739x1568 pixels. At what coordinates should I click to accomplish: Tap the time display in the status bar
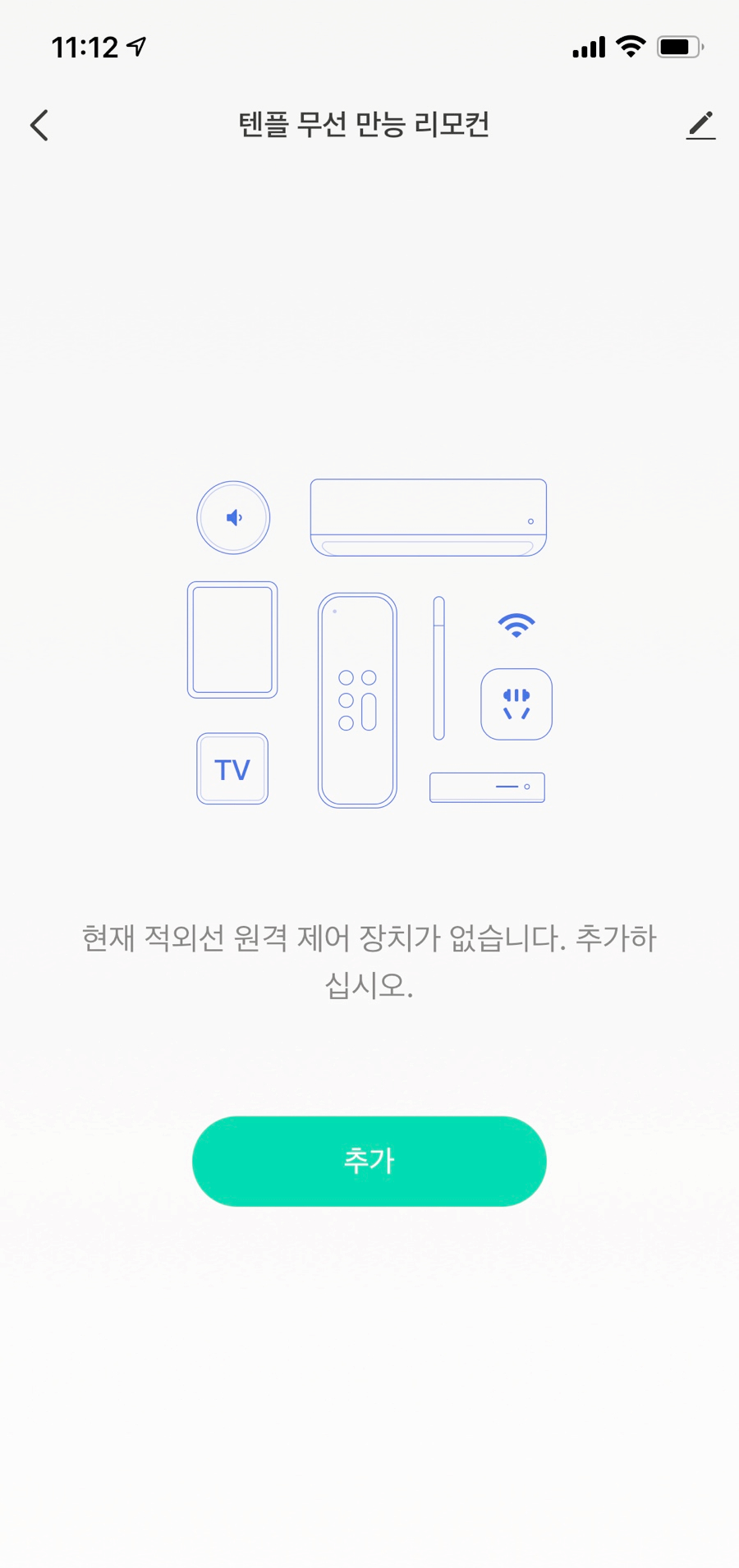pyautogui.click(x=87, y=47)
